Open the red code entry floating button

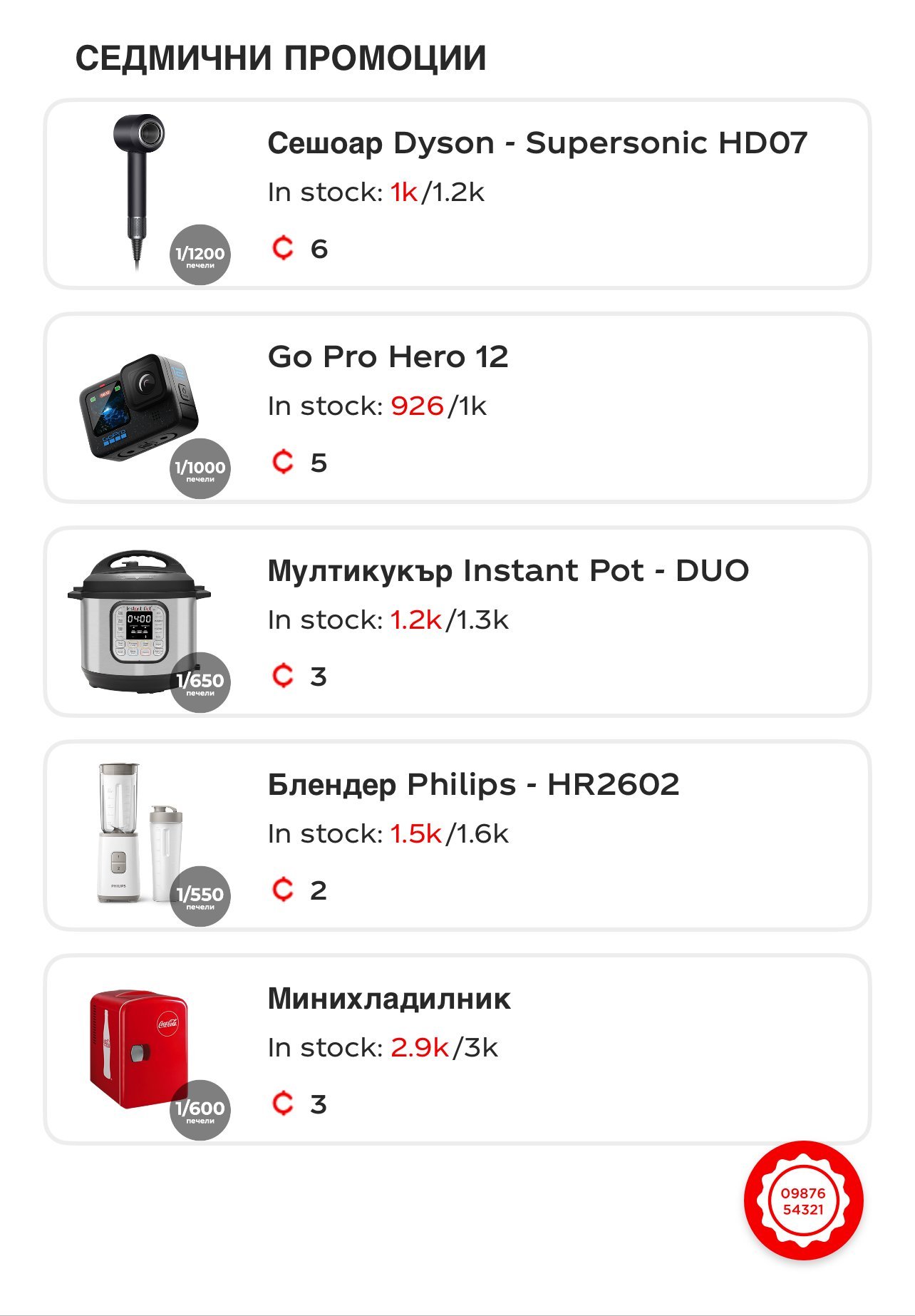(803, 1201)
